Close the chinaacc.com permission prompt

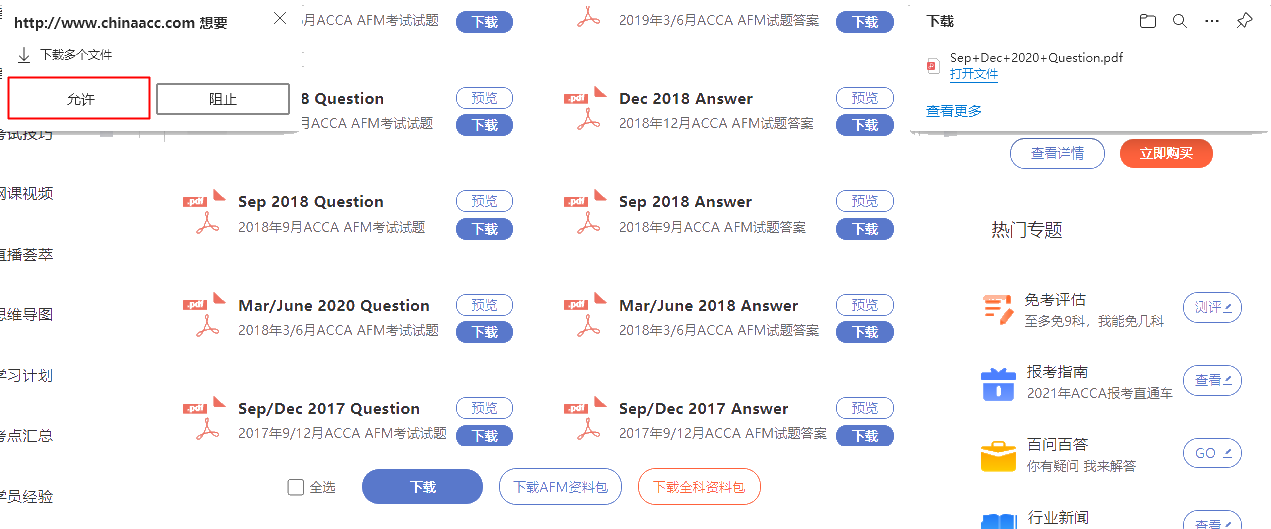click(280, 18)
